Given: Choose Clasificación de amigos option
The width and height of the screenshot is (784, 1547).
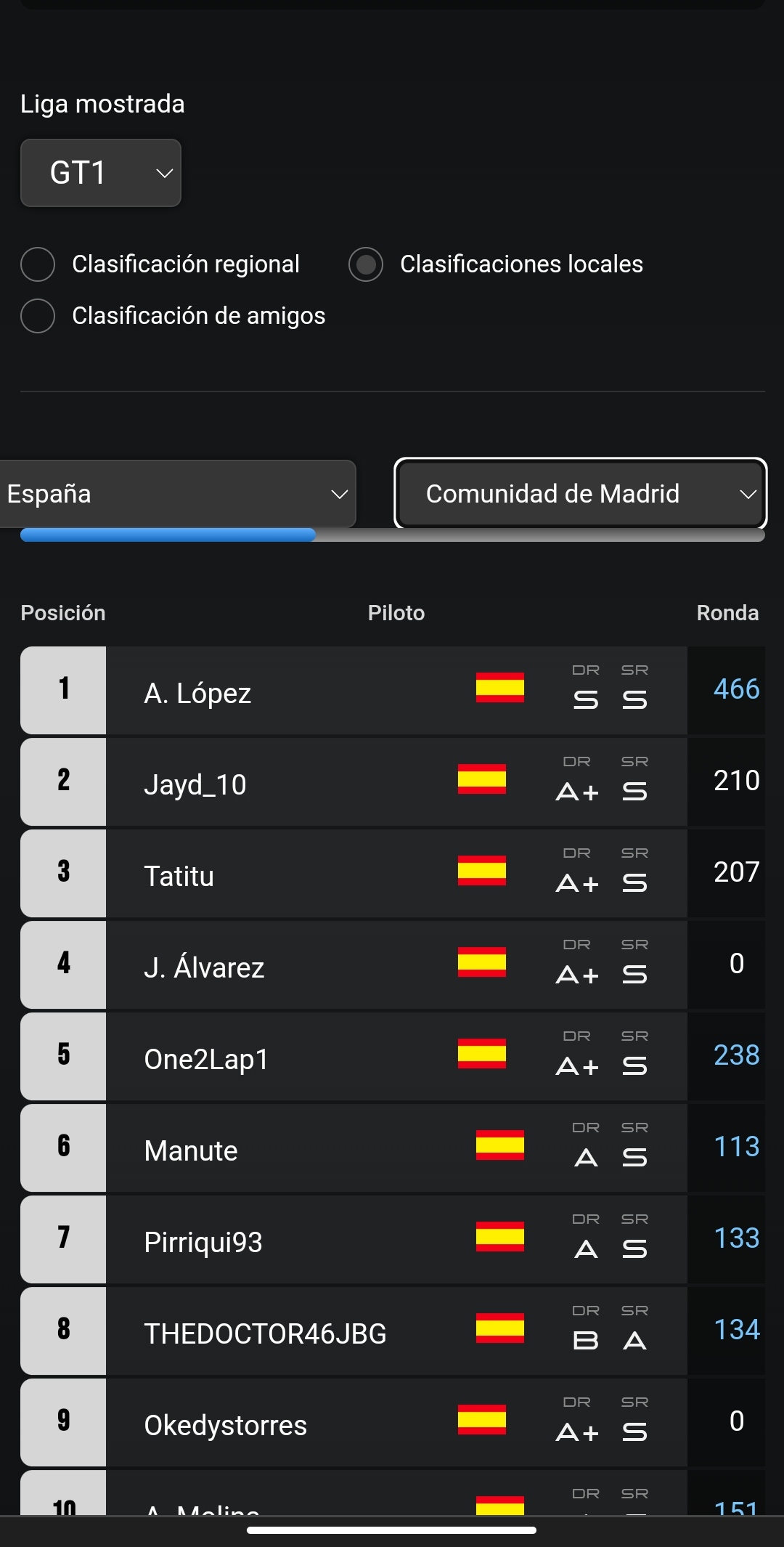Looking at the screenshot, I should (x=173, y=316).
